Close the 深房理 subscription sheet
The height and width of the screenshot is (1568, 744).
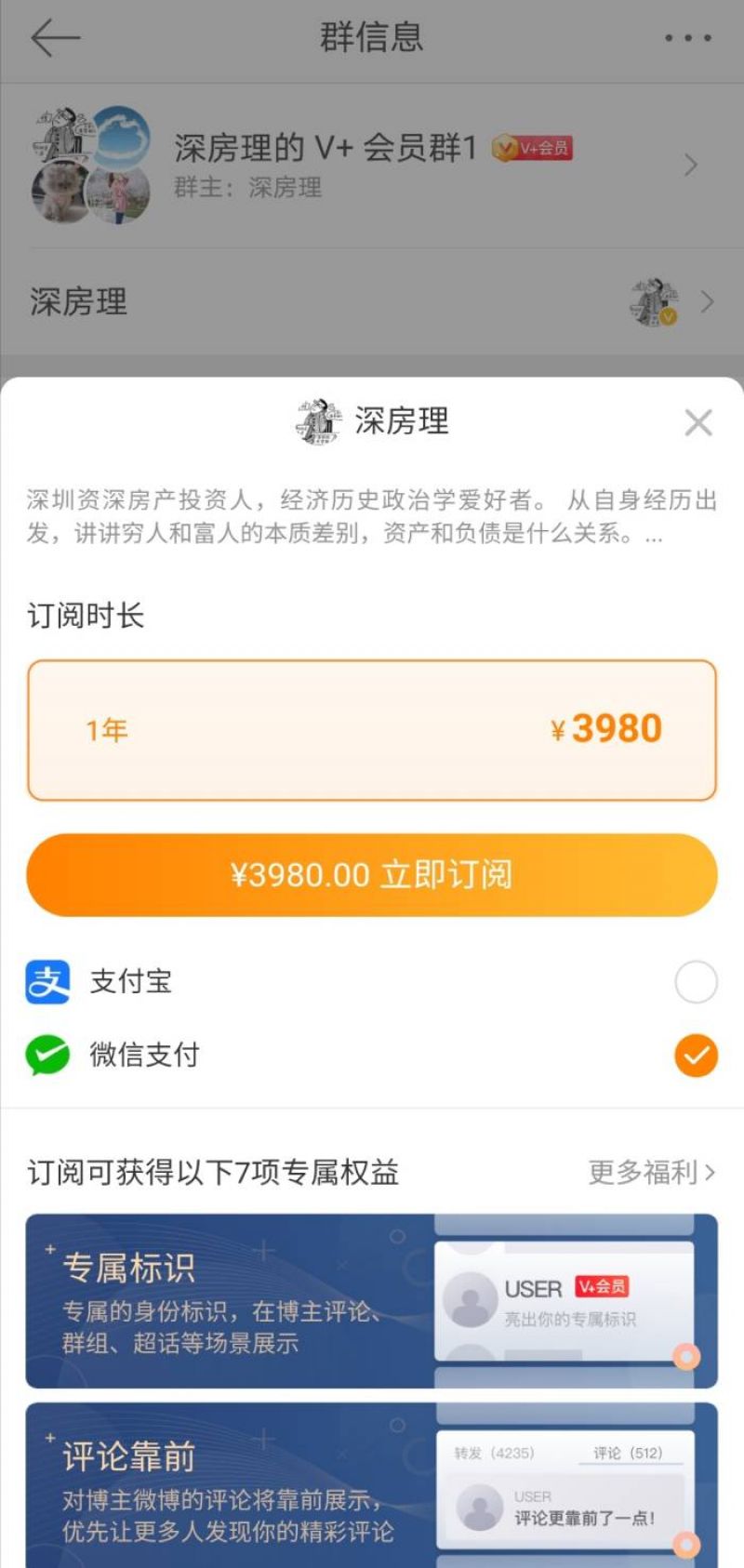click(697, 422)
